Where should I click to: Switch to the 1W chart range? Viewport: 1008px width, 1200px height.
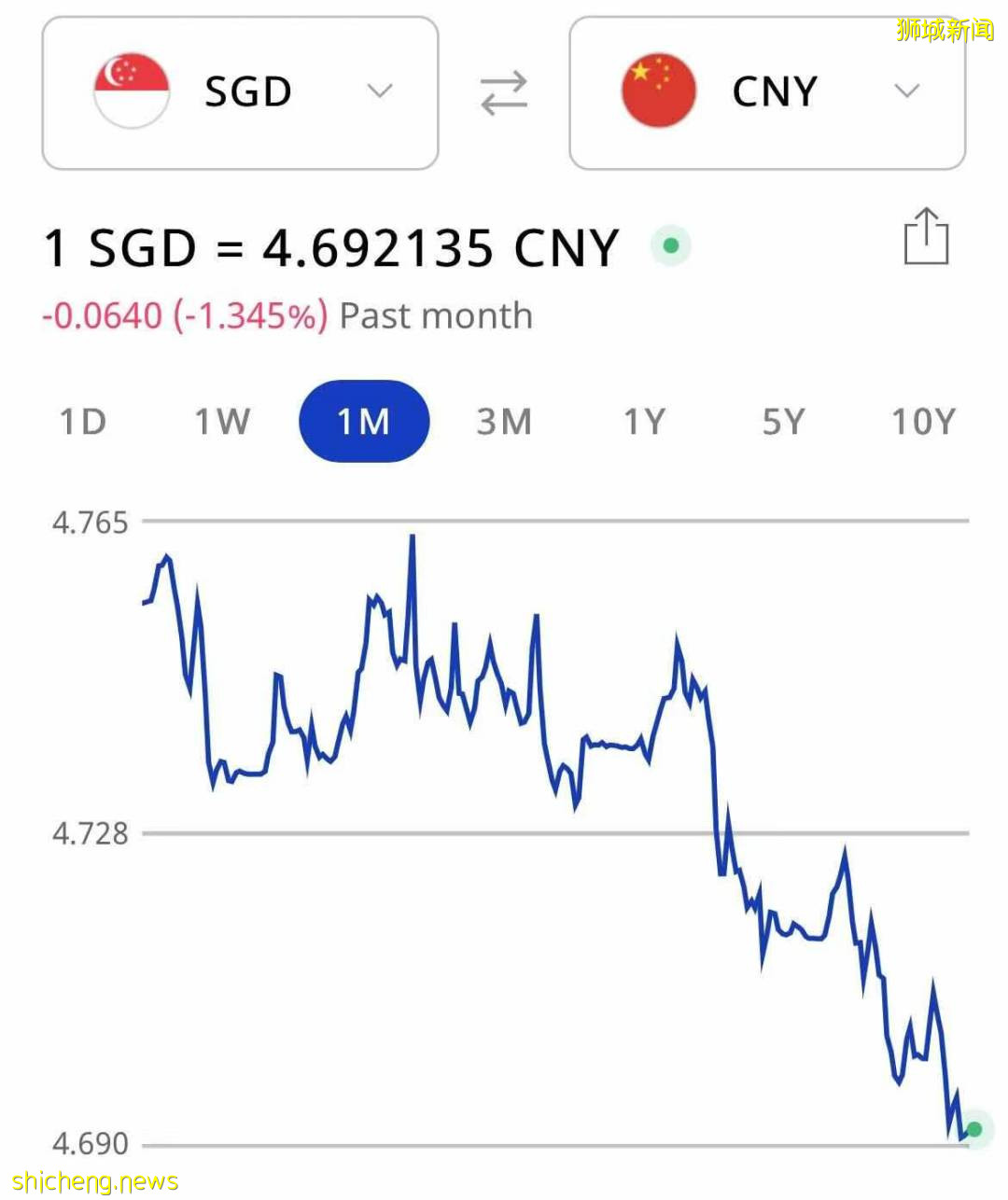[222, 422]
